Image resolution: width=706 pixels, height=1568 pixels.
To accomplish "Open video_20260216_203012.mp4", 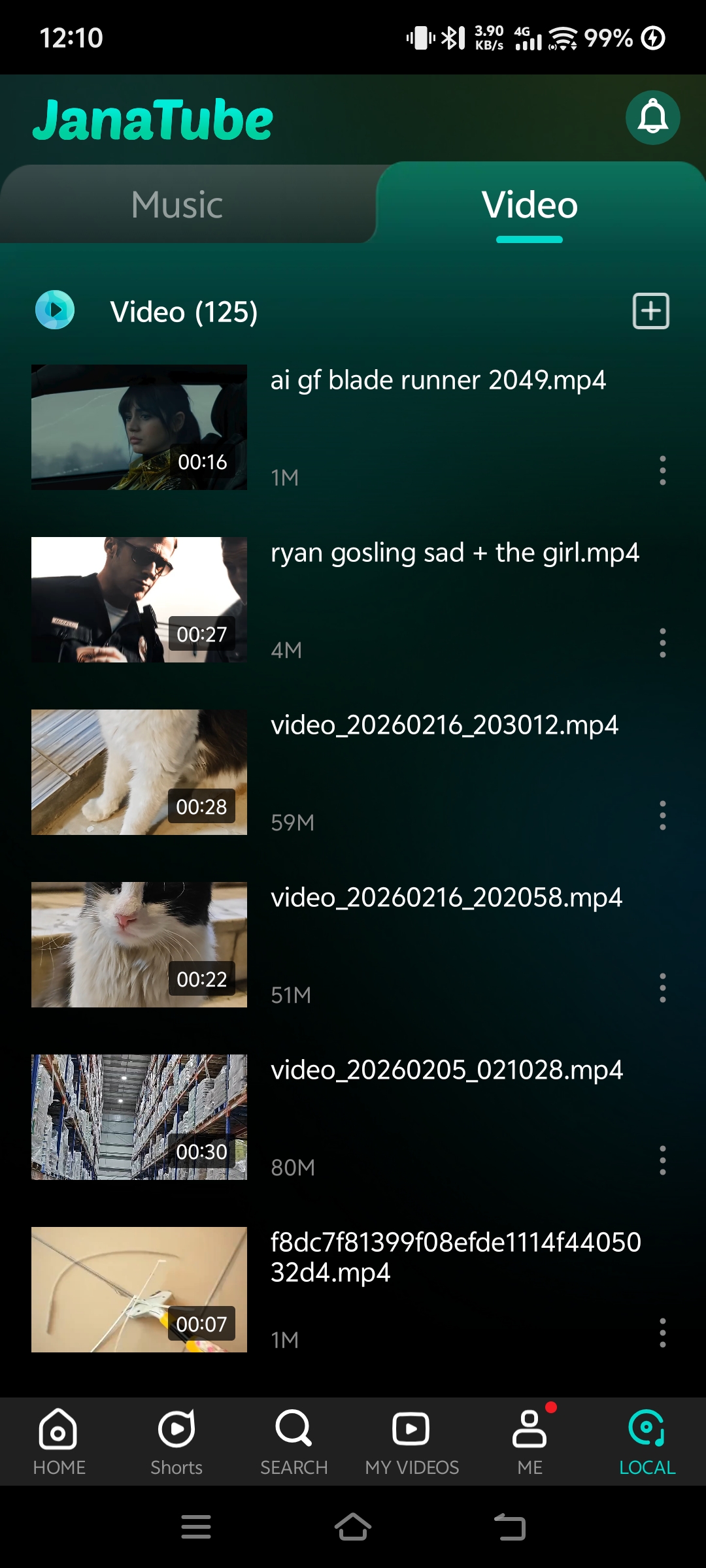I will [x=445, y=726].
